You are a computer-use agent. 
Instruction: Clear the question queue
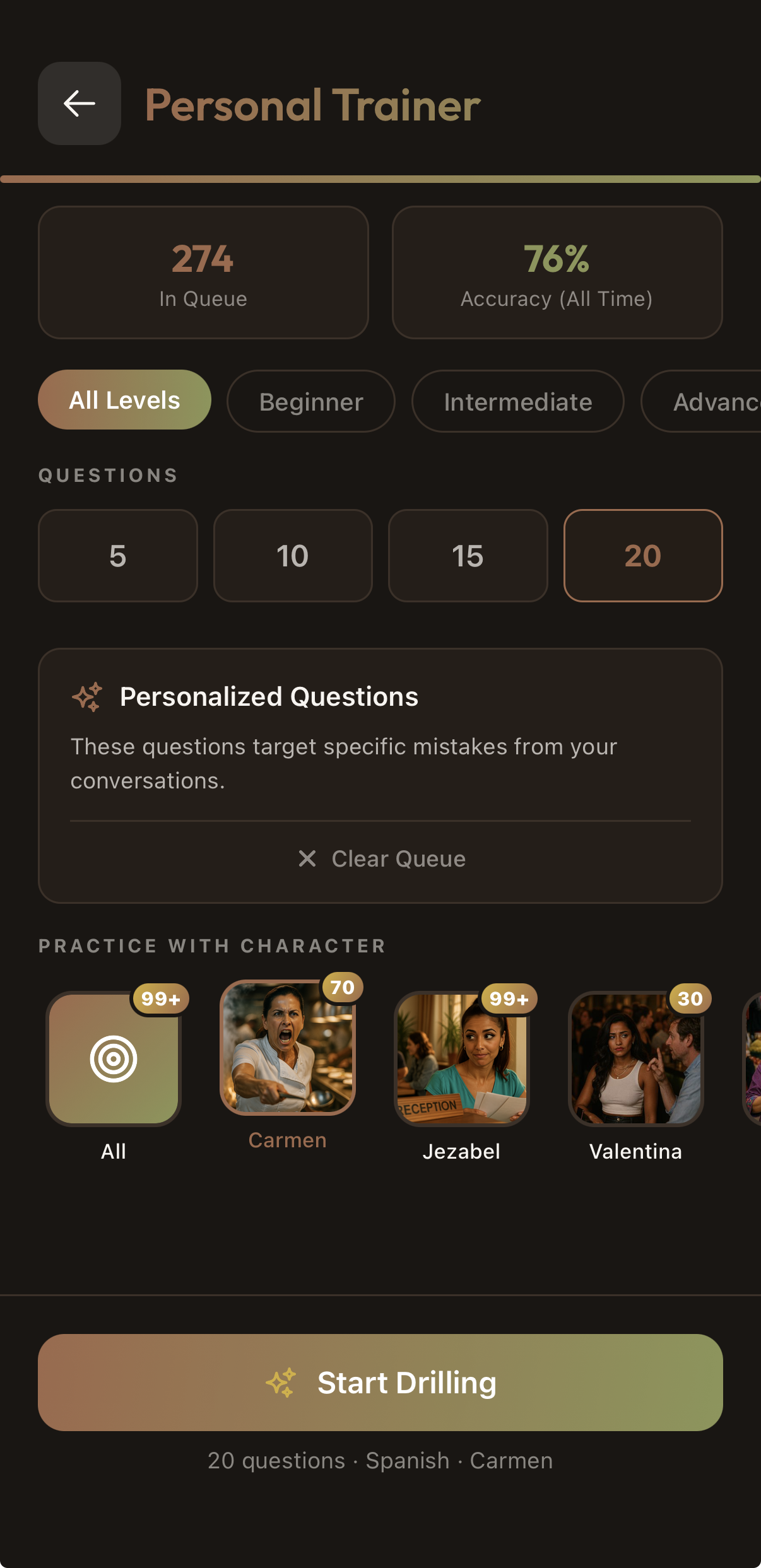coord(381,858)
